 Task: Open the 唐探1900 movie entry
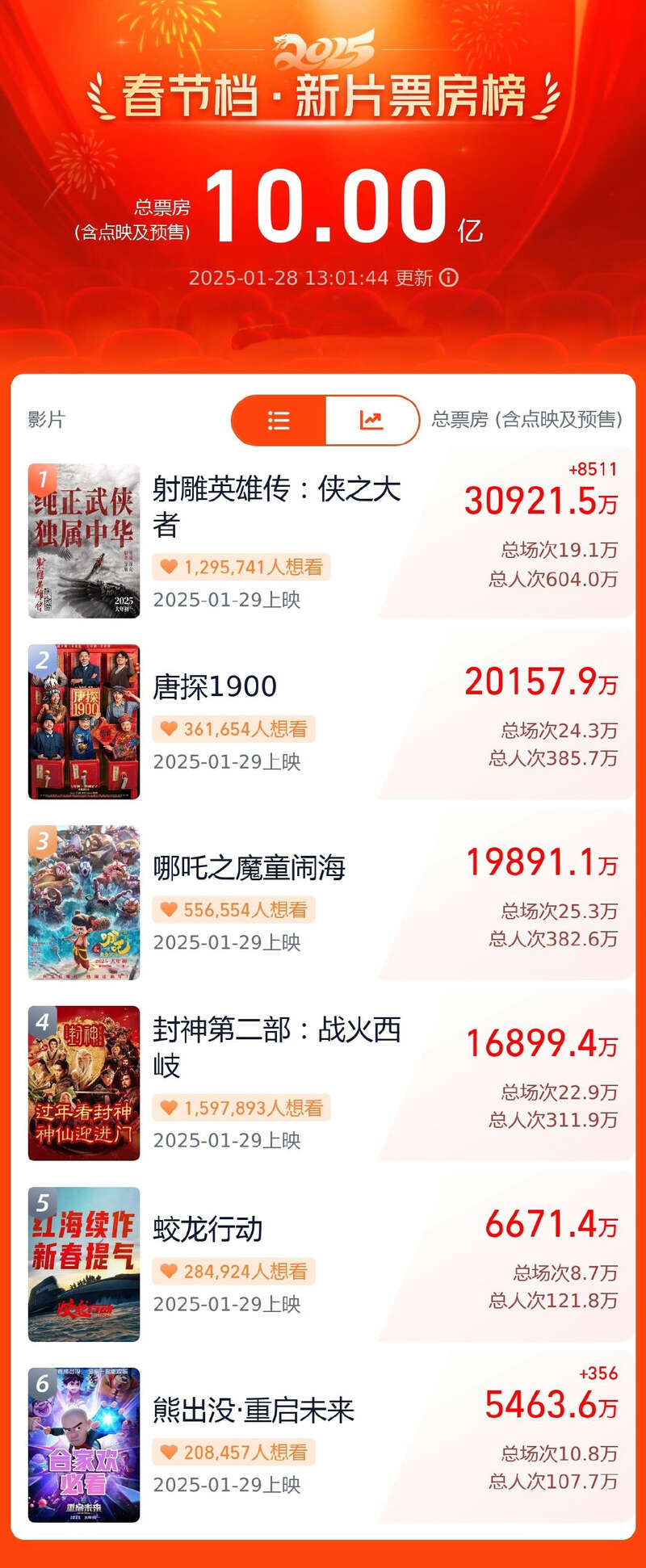215,686
